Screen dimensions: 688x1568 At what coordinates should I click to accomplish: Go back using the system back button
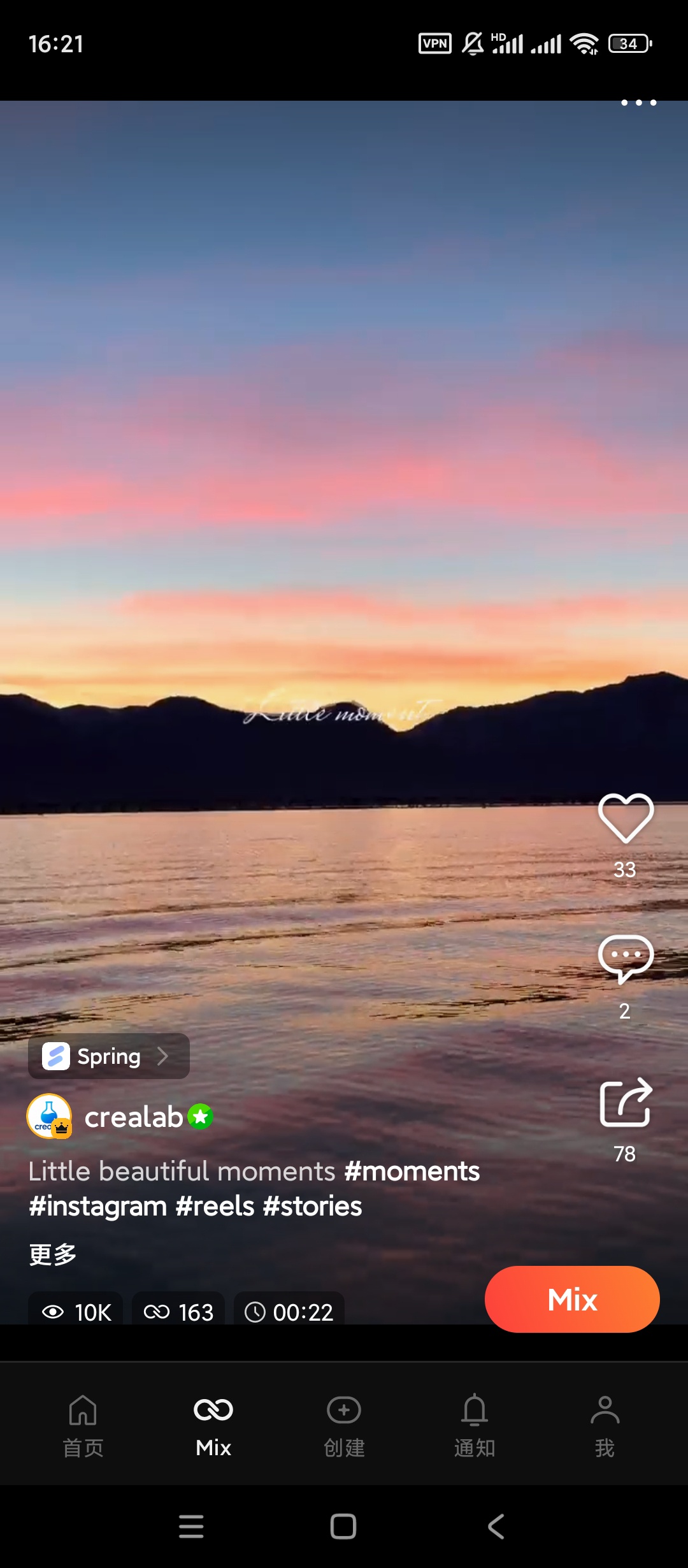(x=496, y=1527)
